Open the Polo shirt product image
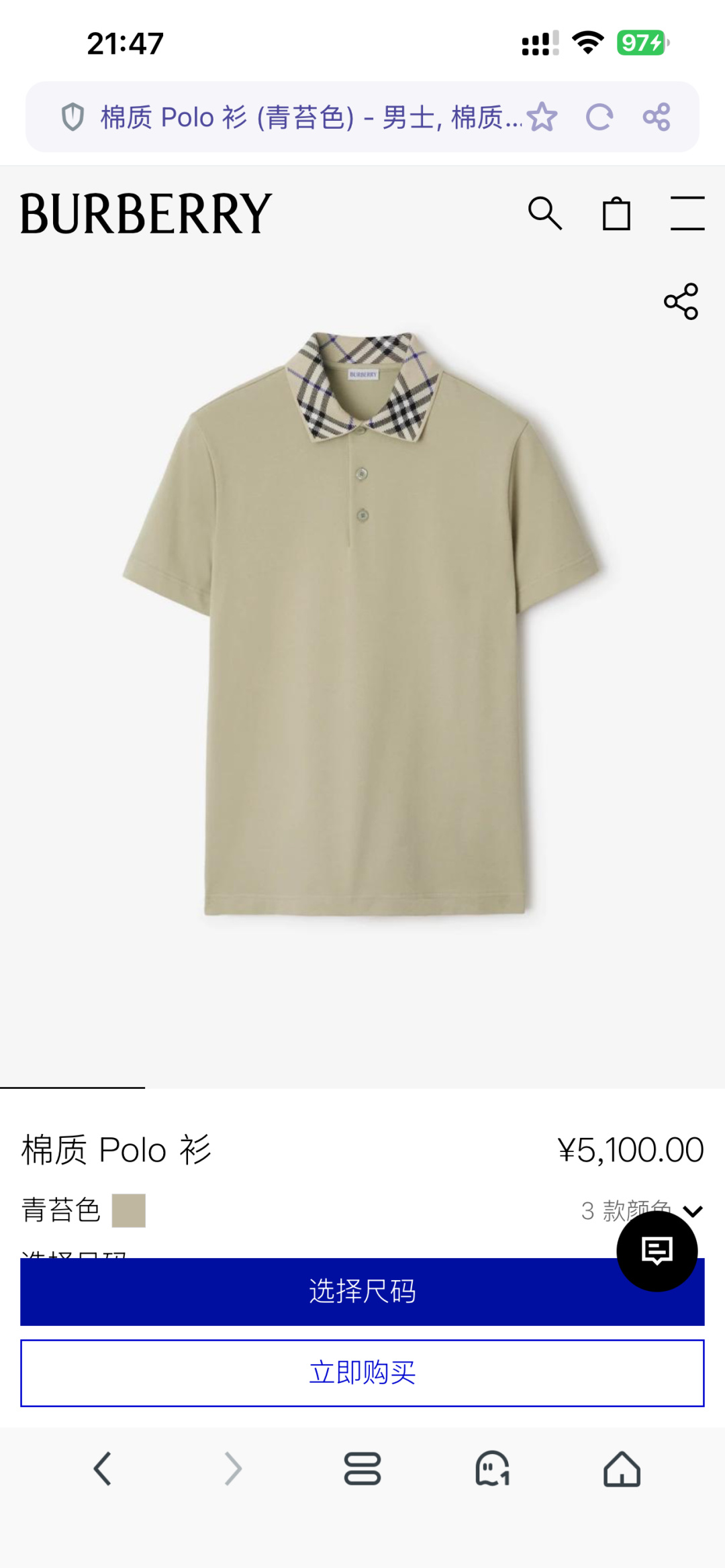The width and height of the screenshot is (725, 1568). point(362,624)
